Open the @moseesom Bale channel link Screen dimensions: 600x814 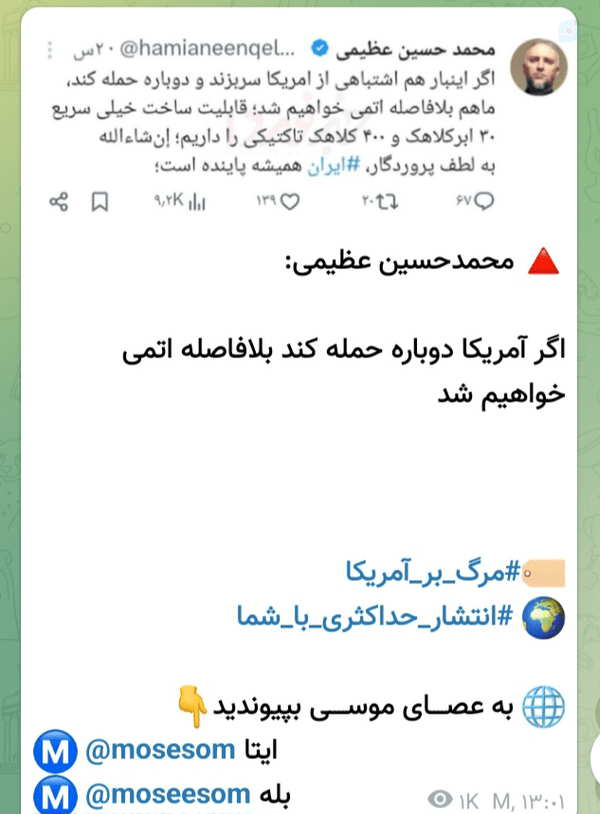click(x=168, y=795)
